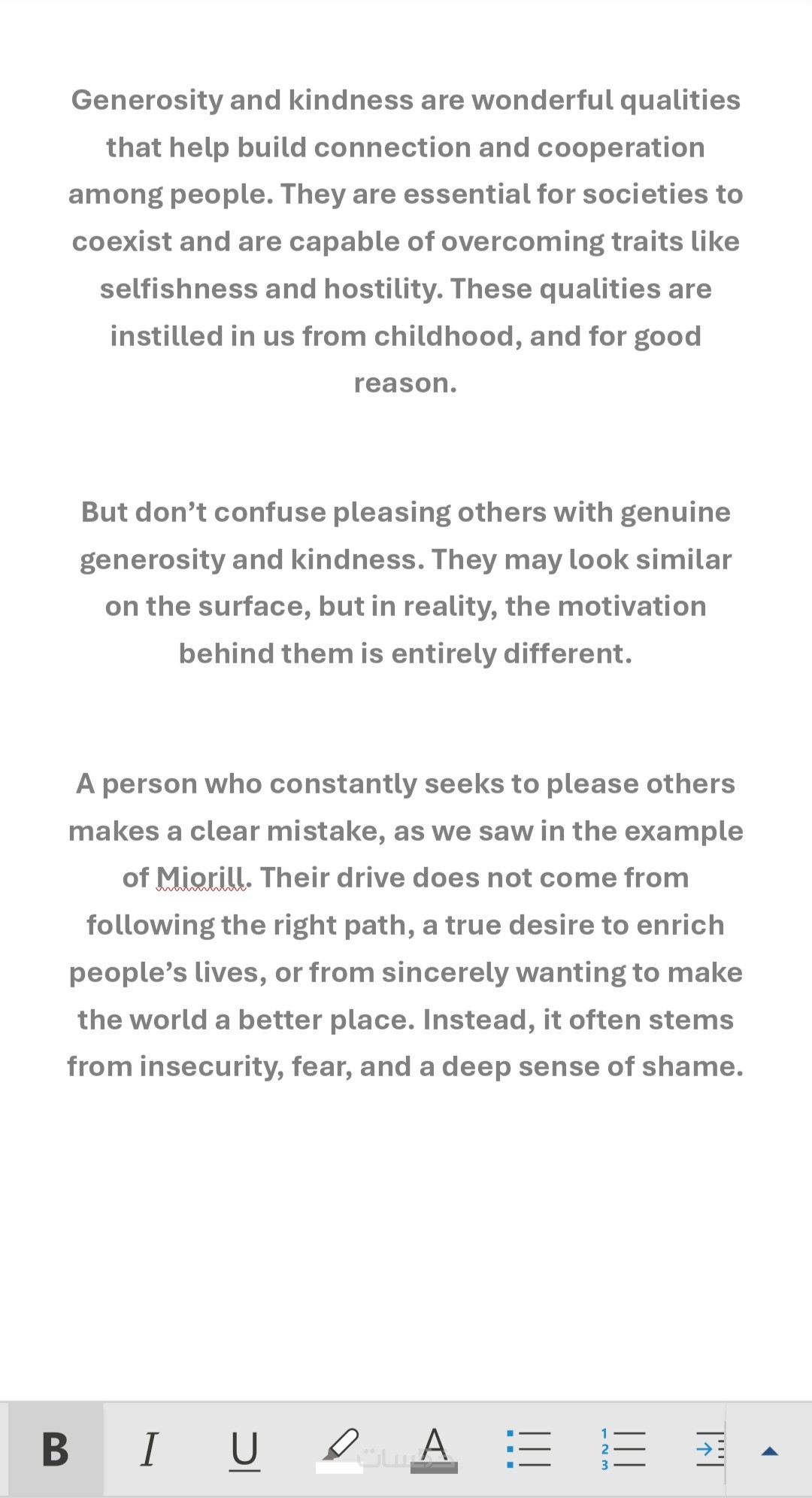Apply italic formatting

(150, 1448)
